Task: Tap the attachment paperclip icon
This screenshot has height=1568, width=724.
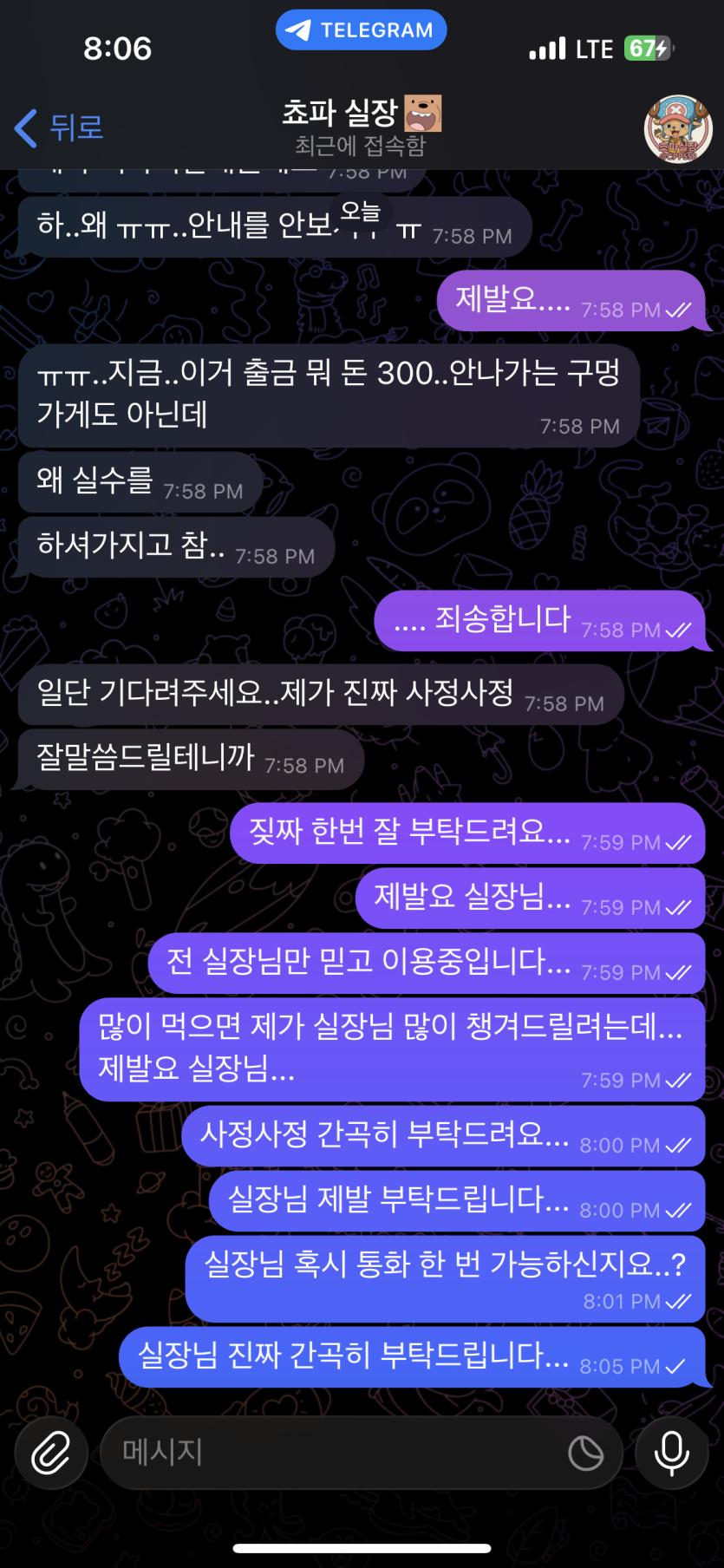Action: pyautogui.click(x=51, y=1453)
